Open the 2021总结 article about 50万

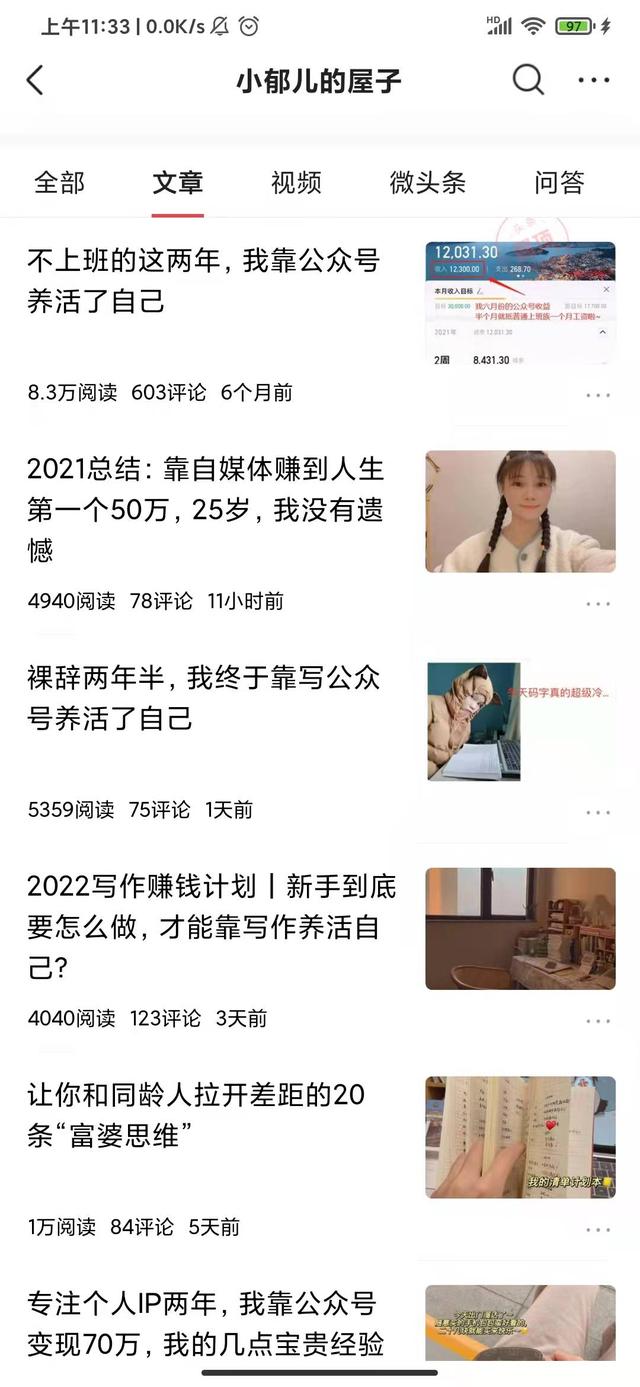[x=206, y=508]
